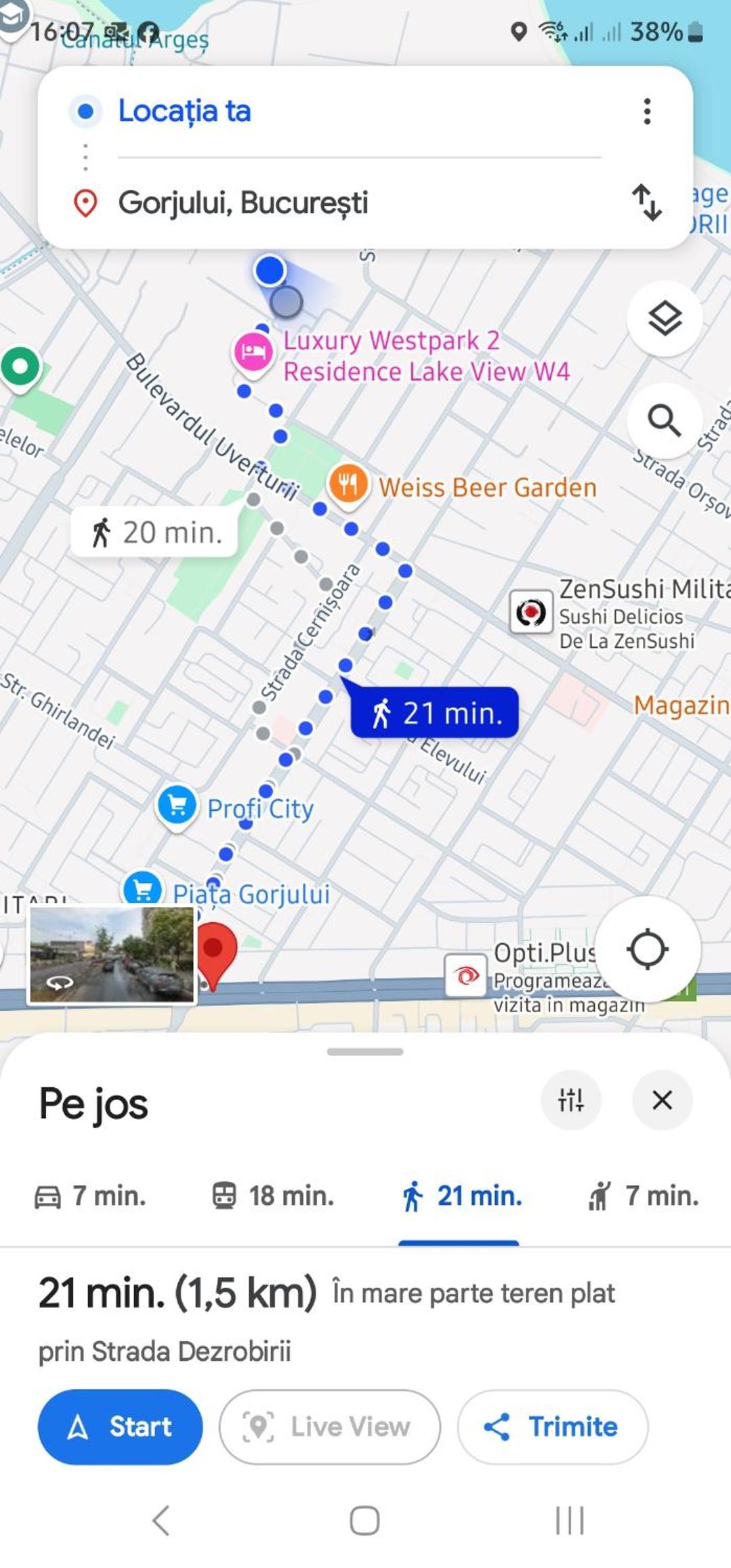This screenshot has width=731, height=1568.
Task: Open the three-dot overflow menu
Action: [647, 111]
